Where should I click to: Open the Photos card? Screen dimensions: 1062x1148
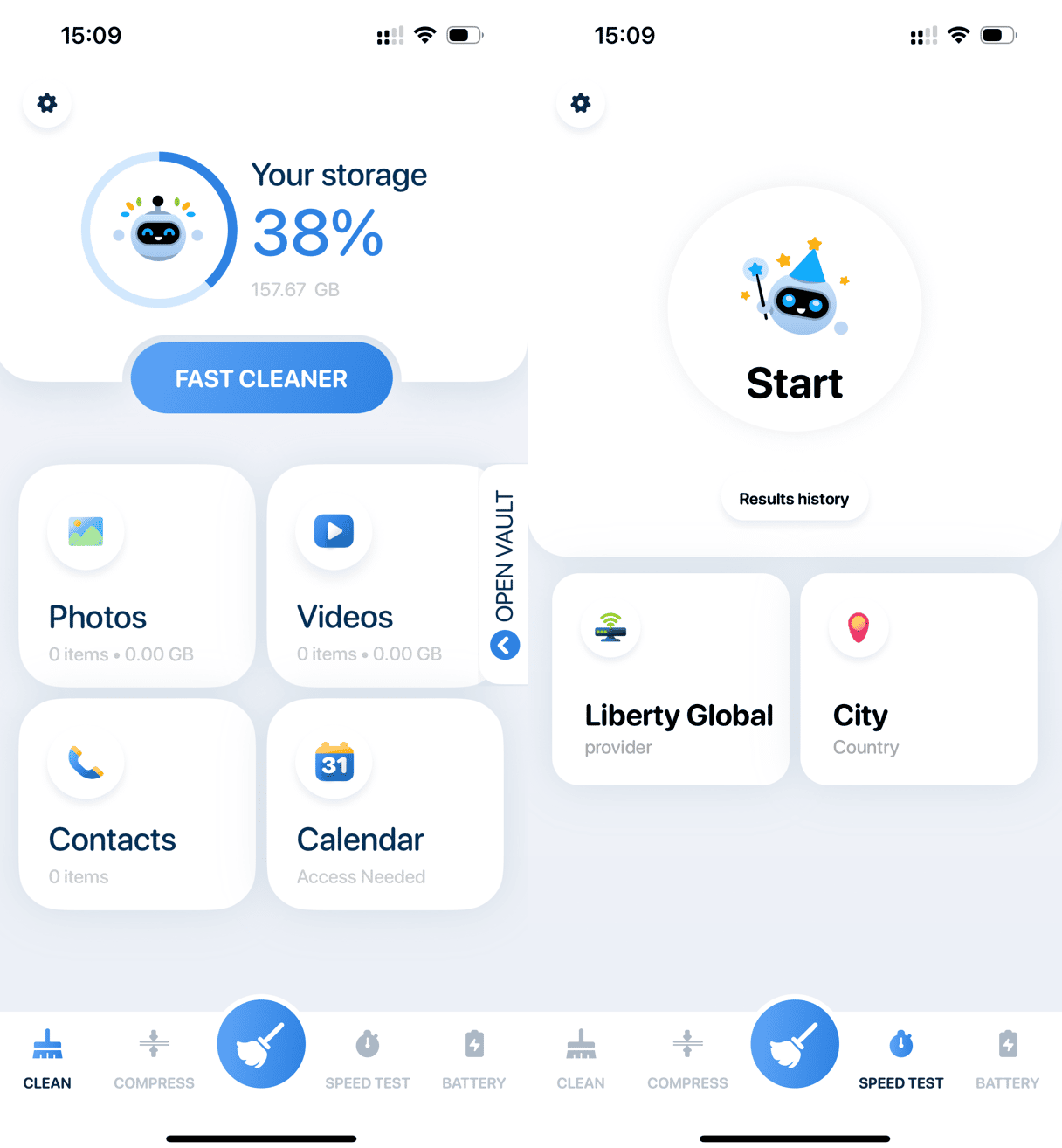coord(137,576)
